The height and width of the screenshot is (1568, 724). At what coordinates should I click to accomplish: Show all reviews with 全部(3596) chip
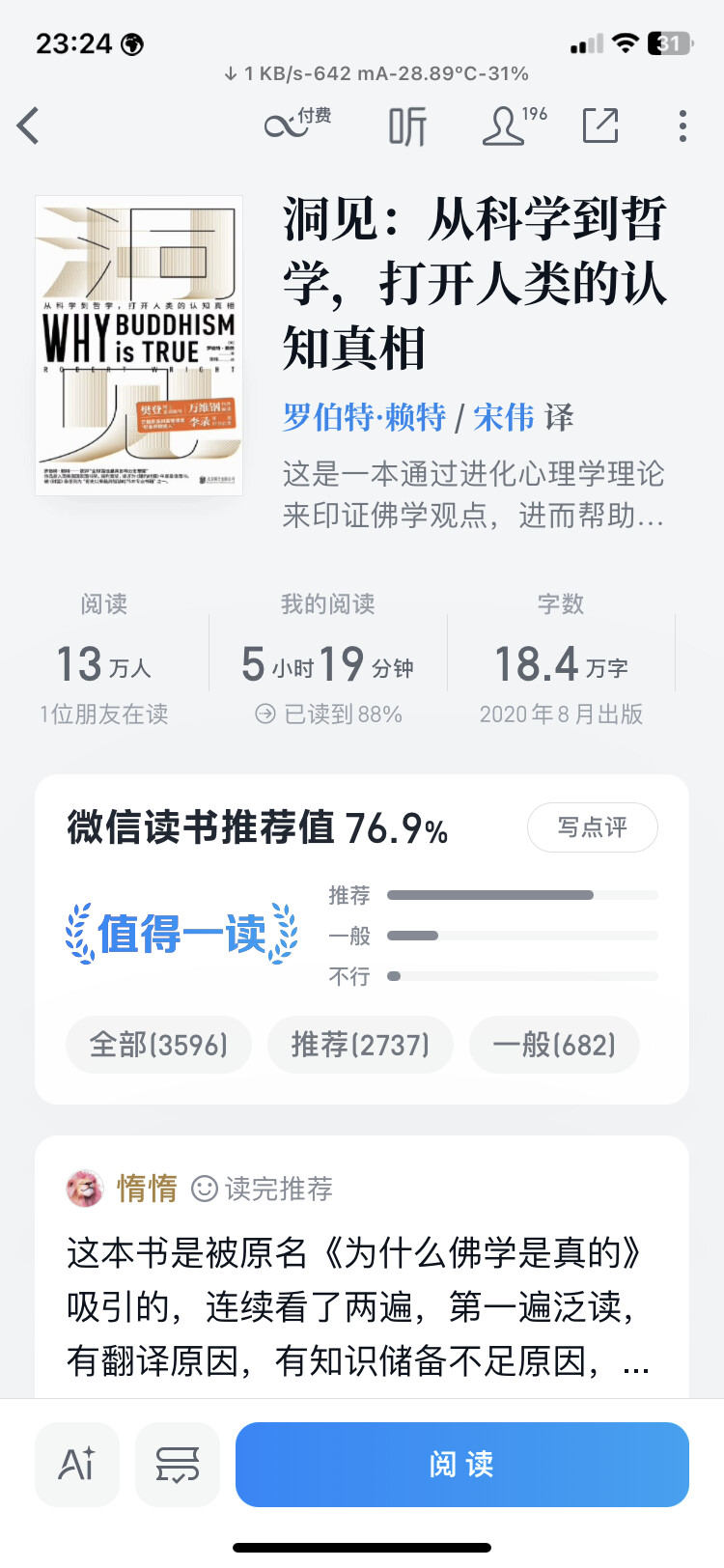coord(158,1045)
